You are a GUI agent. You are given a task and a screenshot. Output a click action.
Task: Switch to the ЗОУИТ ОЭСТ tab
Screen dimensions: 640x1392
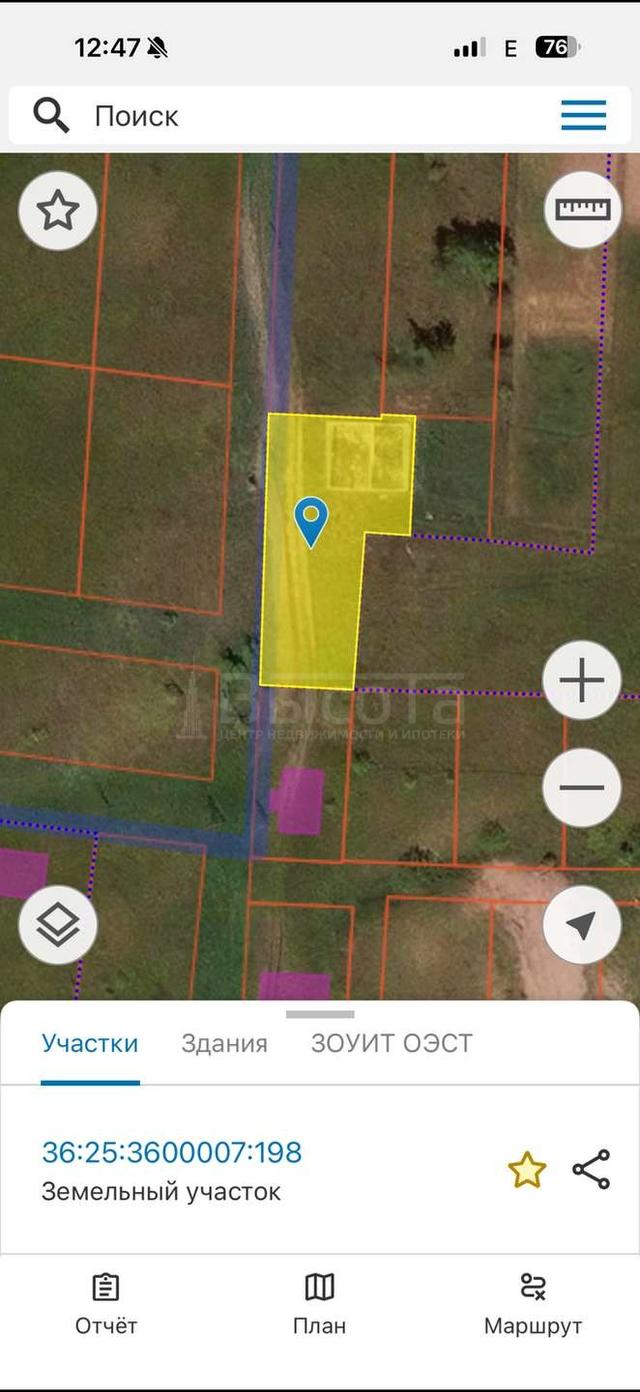tap(392, 1044)
